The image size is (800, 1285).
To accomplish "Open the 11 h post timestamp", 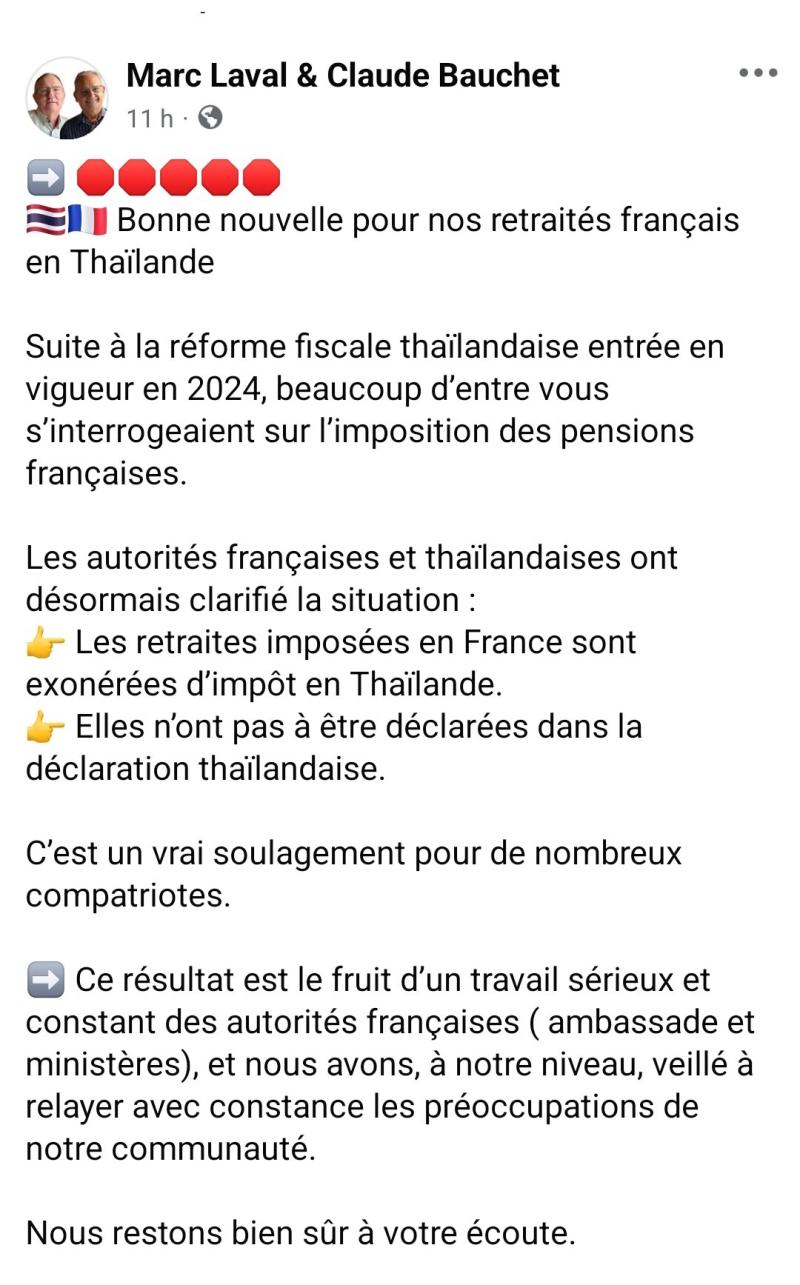I will click(x=149, y=119).
